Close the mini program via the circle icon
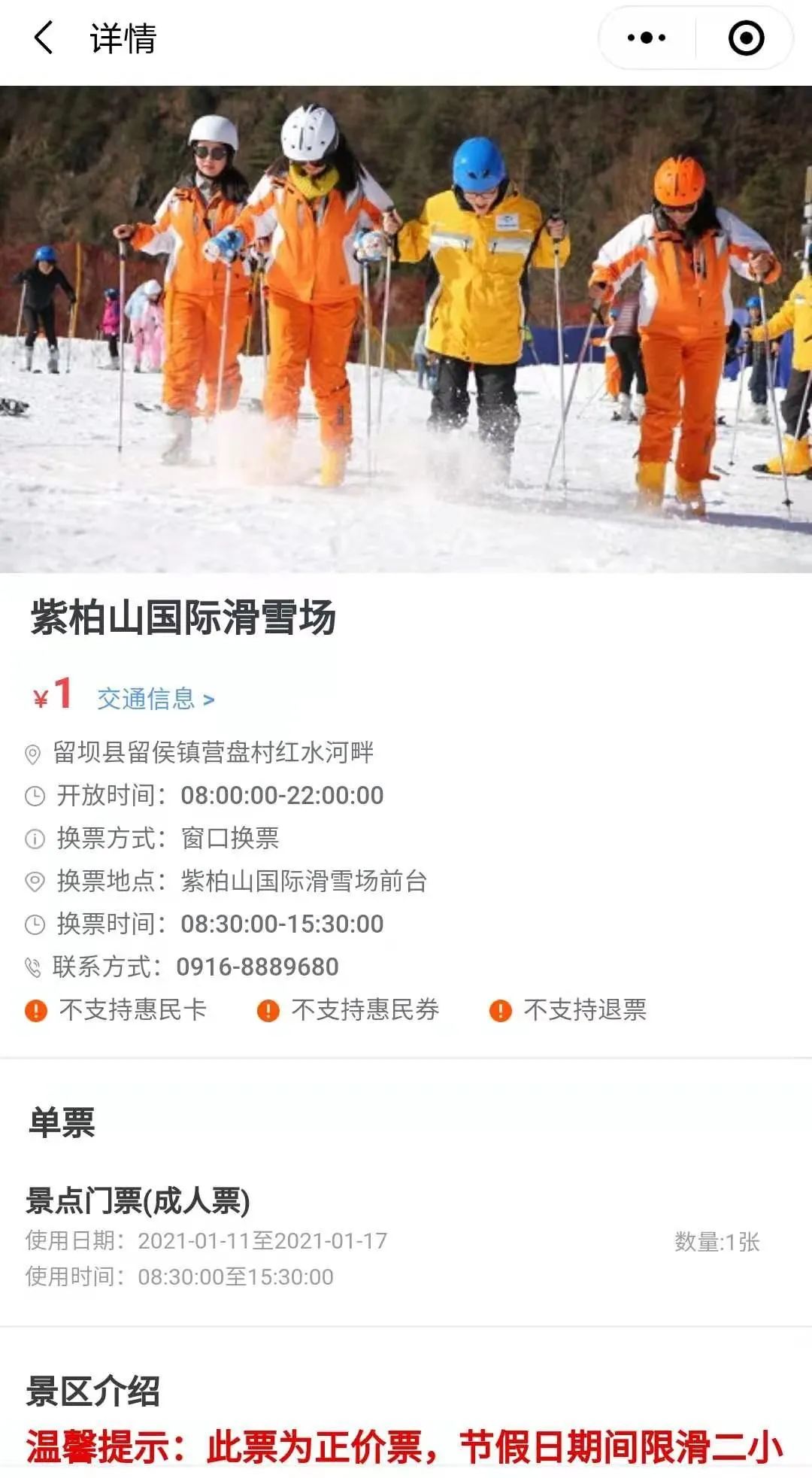Image resolution: width=812 pixels, height=1478 pixels. coord(746,38)
